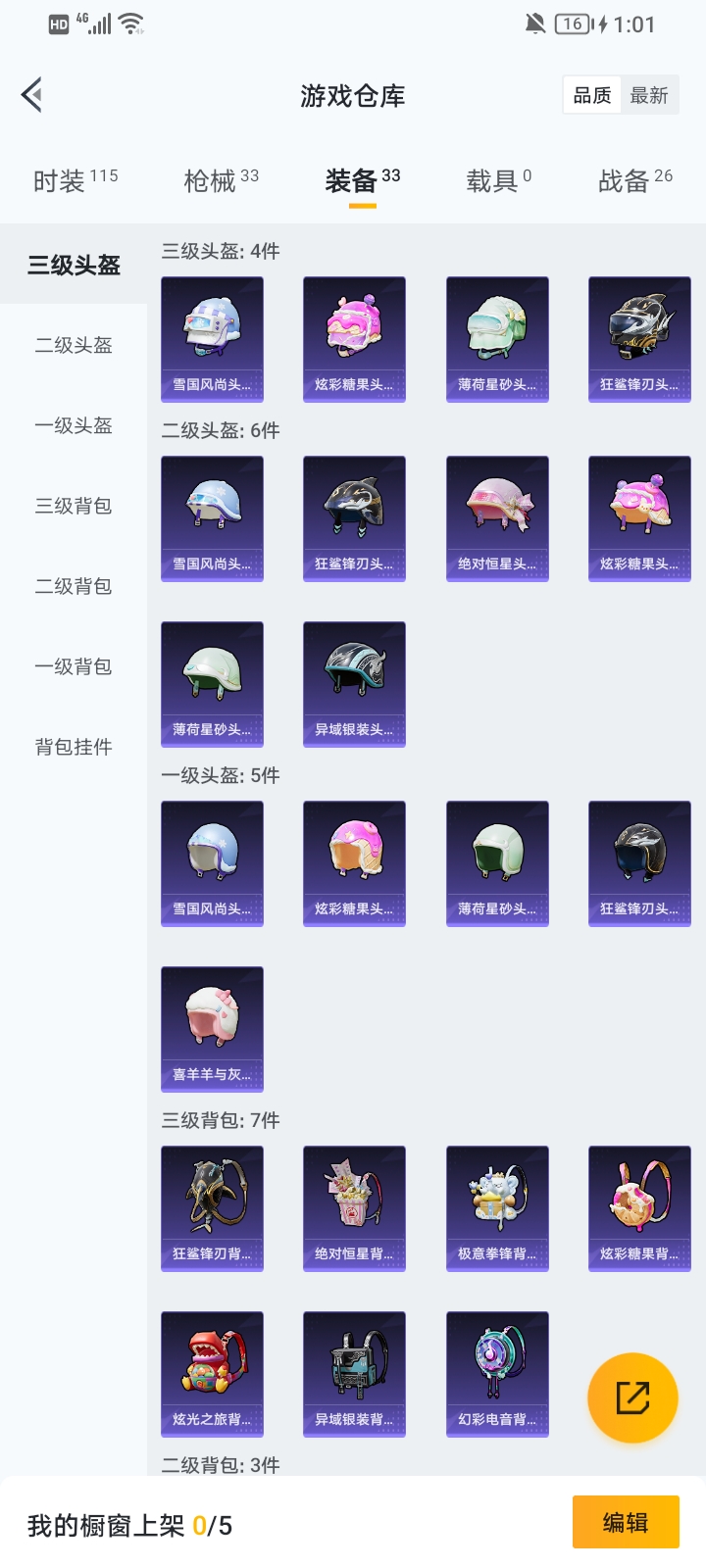
Task: Select 二级头盔 in the side list
Action: click(74, 345)
